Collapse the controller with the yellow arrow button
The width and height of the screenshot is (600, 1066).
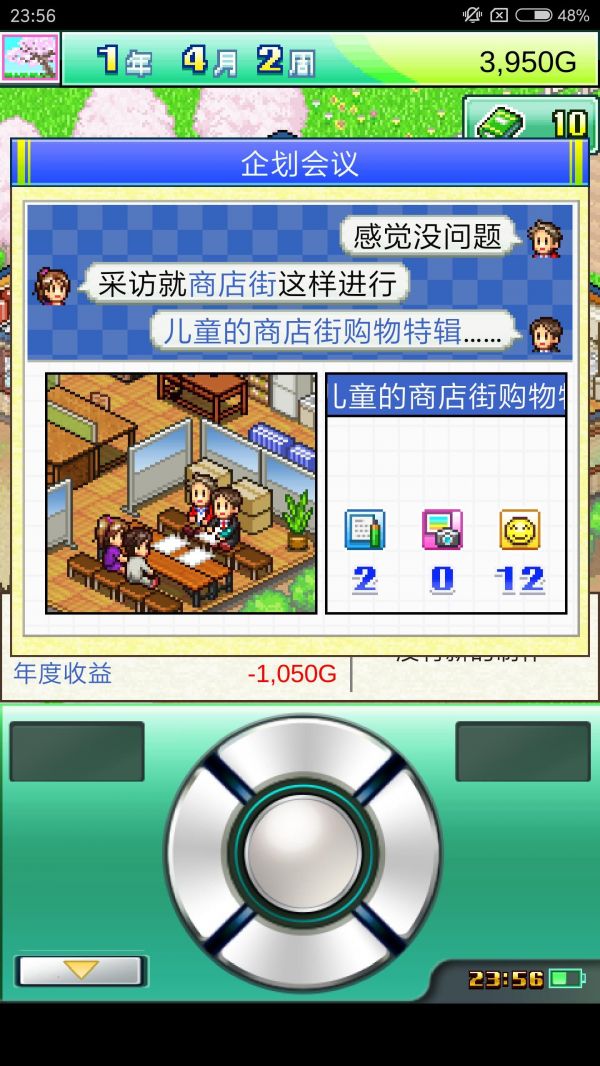click(81, 970)
